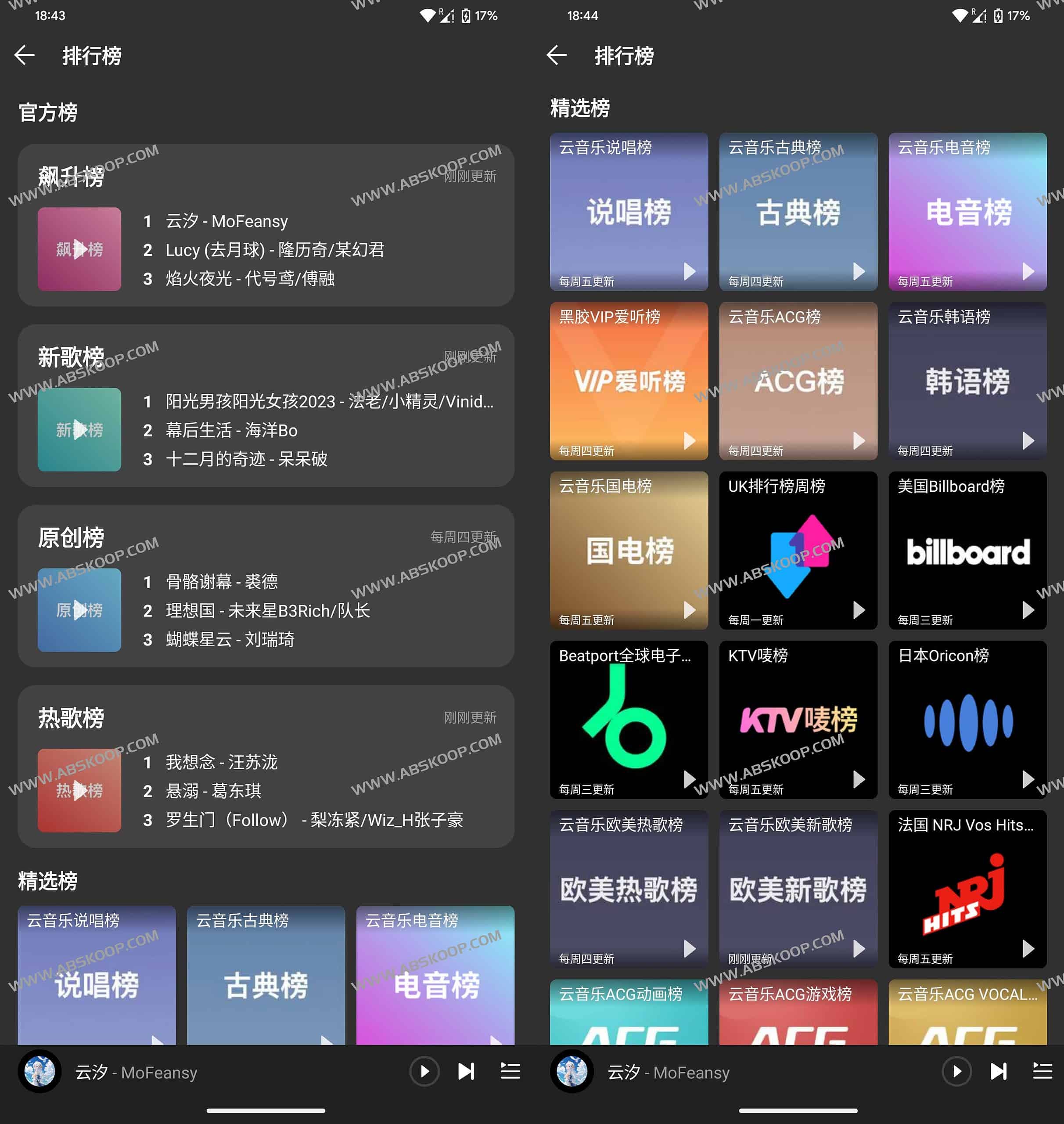This screenshot has width=1064, height=1124.
Task: Open the 云音乐欧美新歌榜 tile
Action: click(798, 889)
